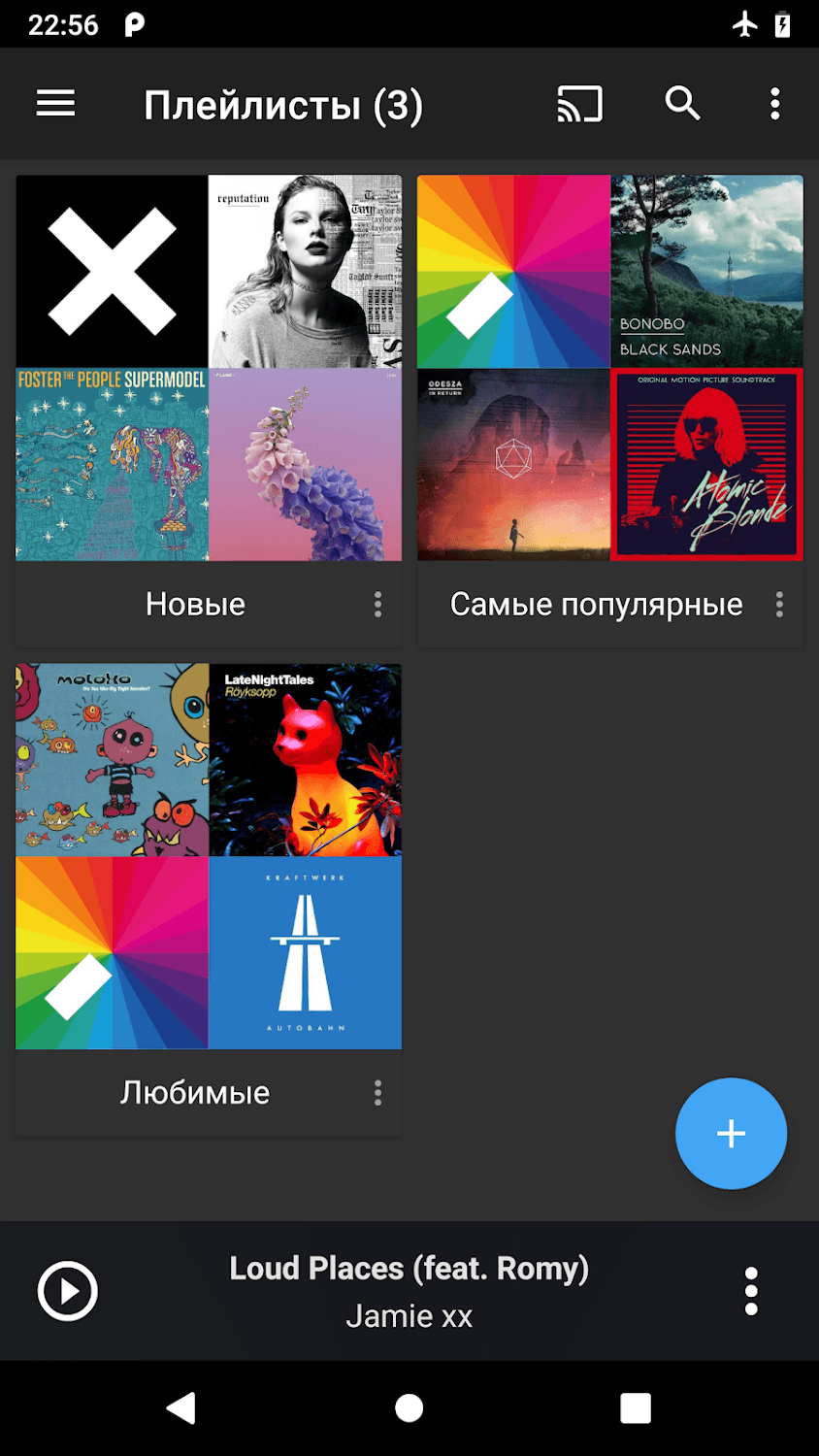This screenshot has width=819, height=1456.
Task: Tap the cast to device icon
Action: pos(579,104)
